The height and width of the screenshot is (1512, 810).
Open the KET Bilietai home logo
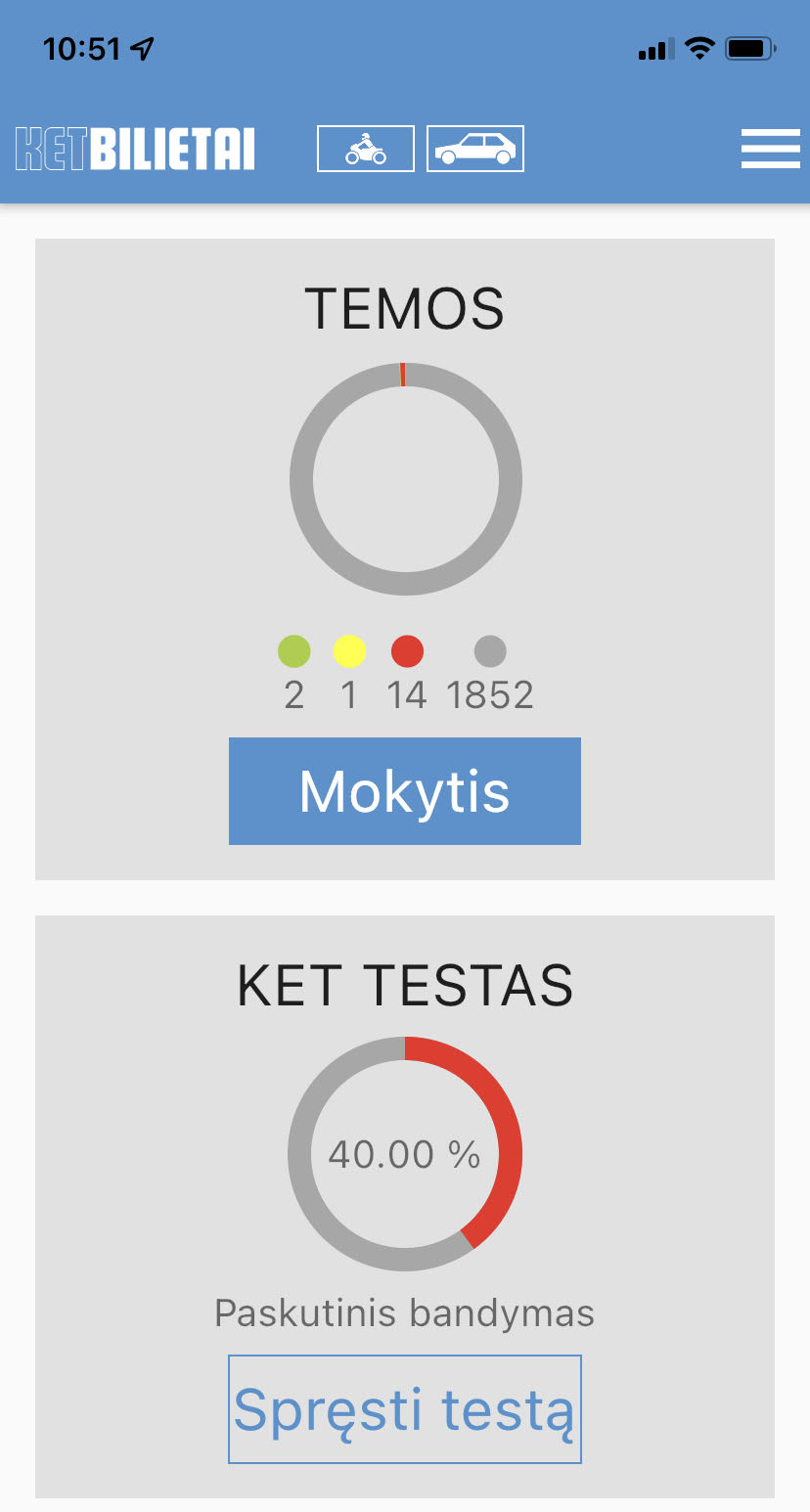point(135,150)
